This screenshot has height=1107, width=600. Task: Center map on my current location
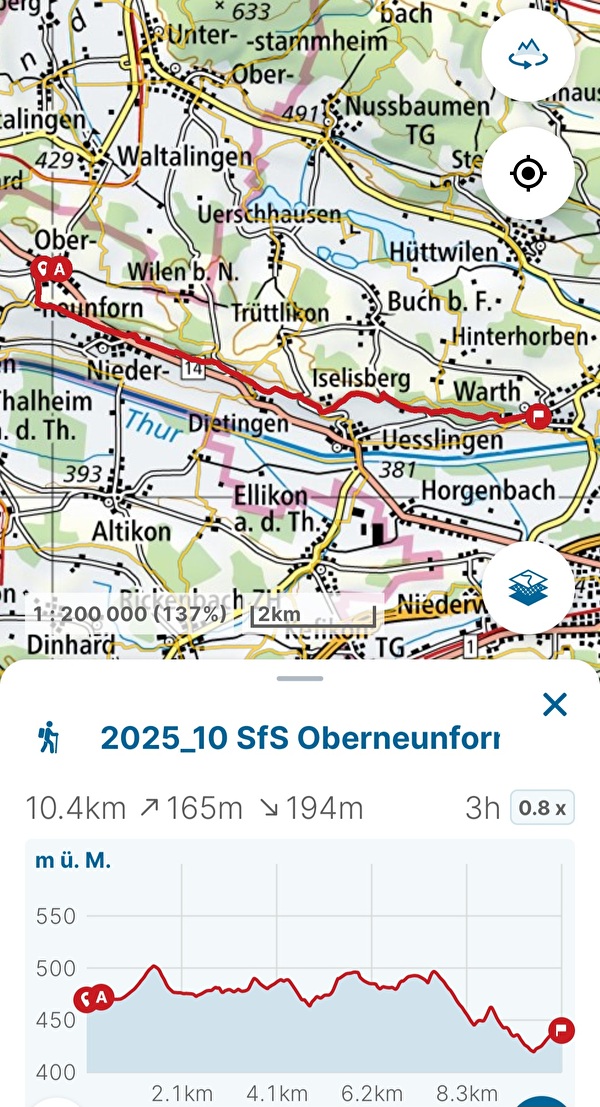(x=528, y=175)
